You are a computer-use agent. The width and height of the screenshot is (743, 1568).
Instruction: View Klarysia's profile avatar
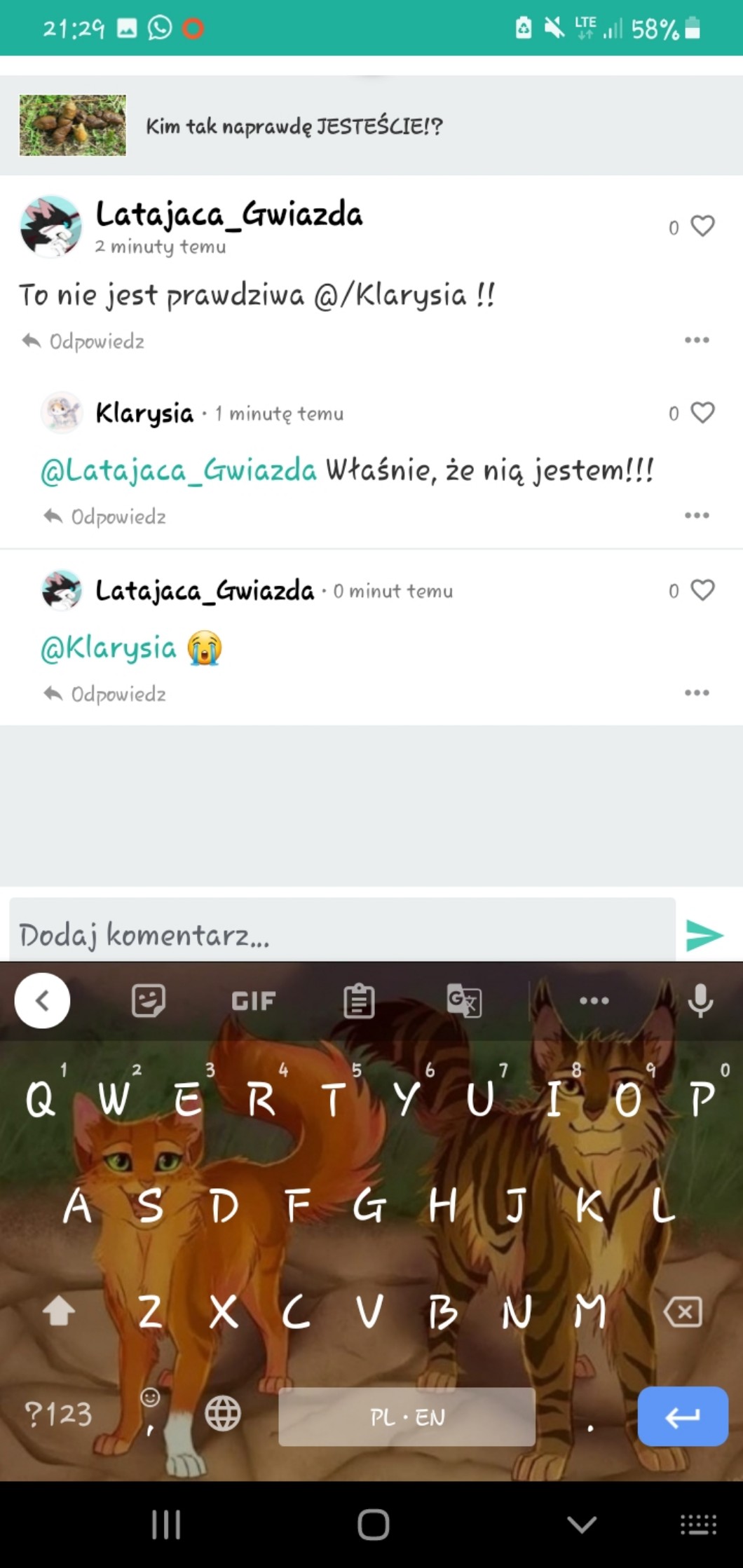[x=62, y=413]
